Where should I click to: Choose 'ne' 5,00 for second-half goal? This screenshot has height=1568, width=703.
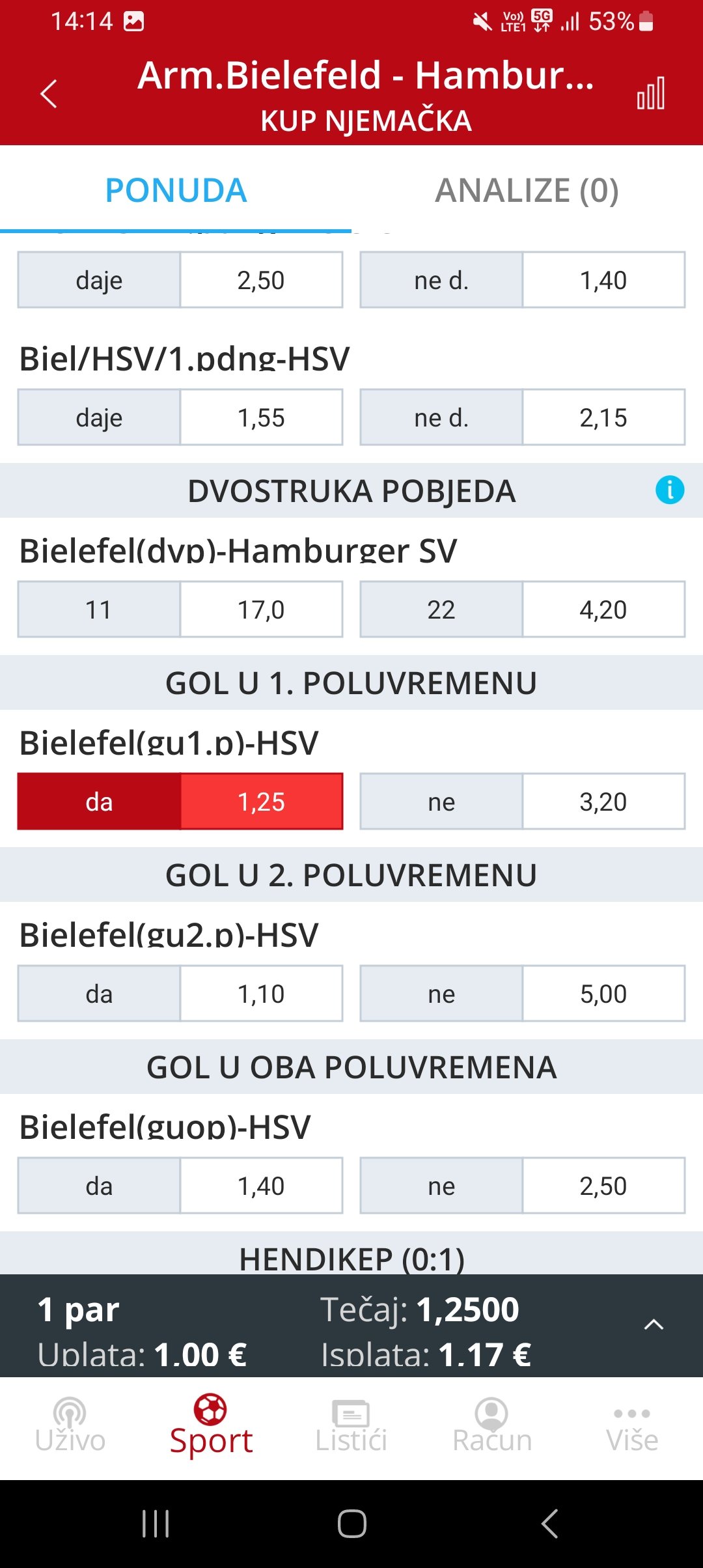pos(522,994)
